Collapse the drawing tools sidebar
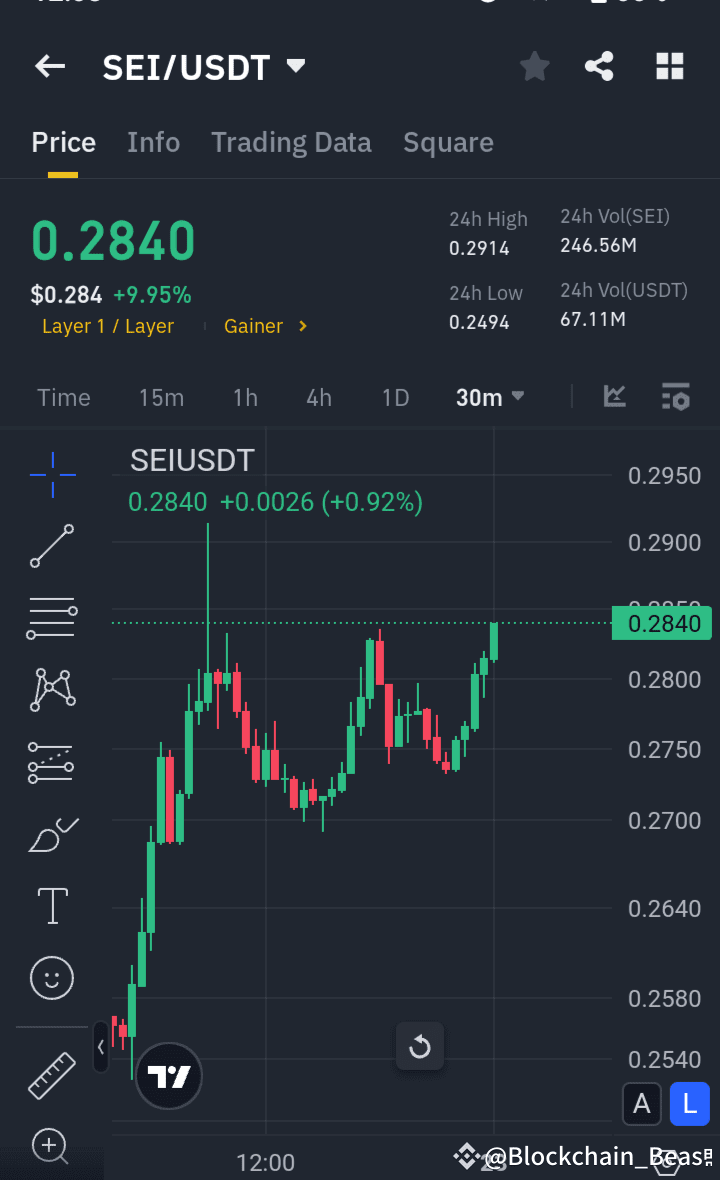720x1180 pixels. pos(100,1048)
